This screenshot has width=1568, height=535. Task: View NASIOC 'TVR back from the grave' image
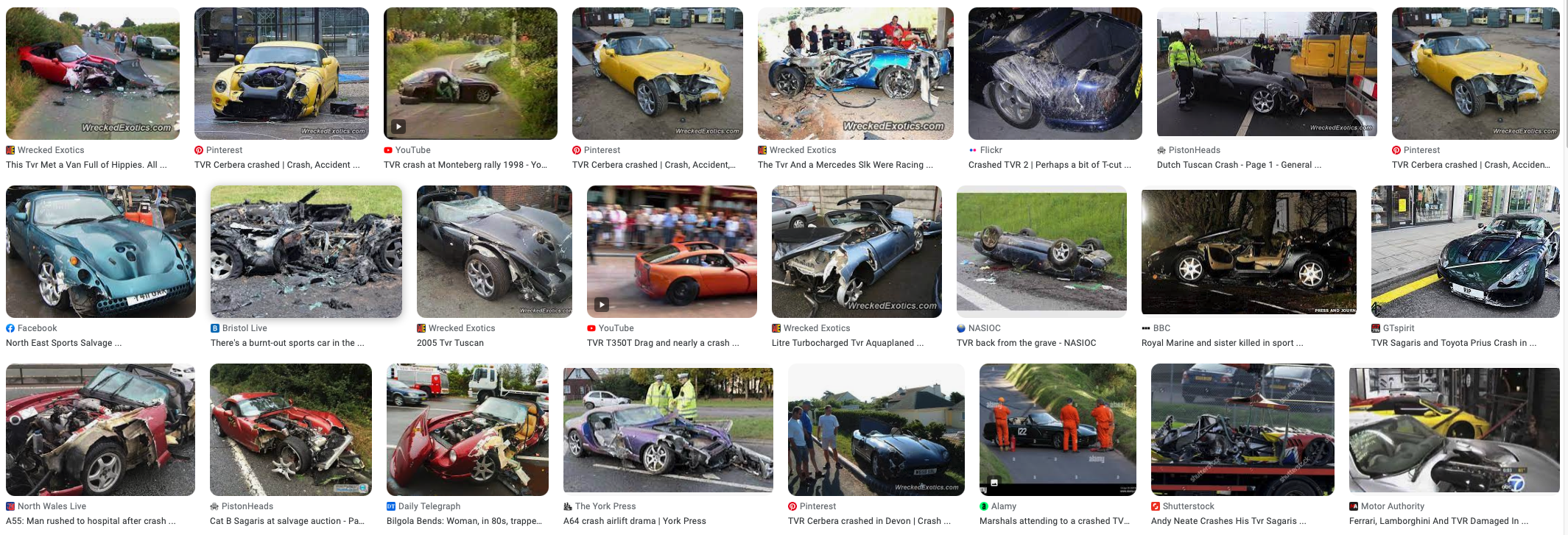click(1041, 252)
